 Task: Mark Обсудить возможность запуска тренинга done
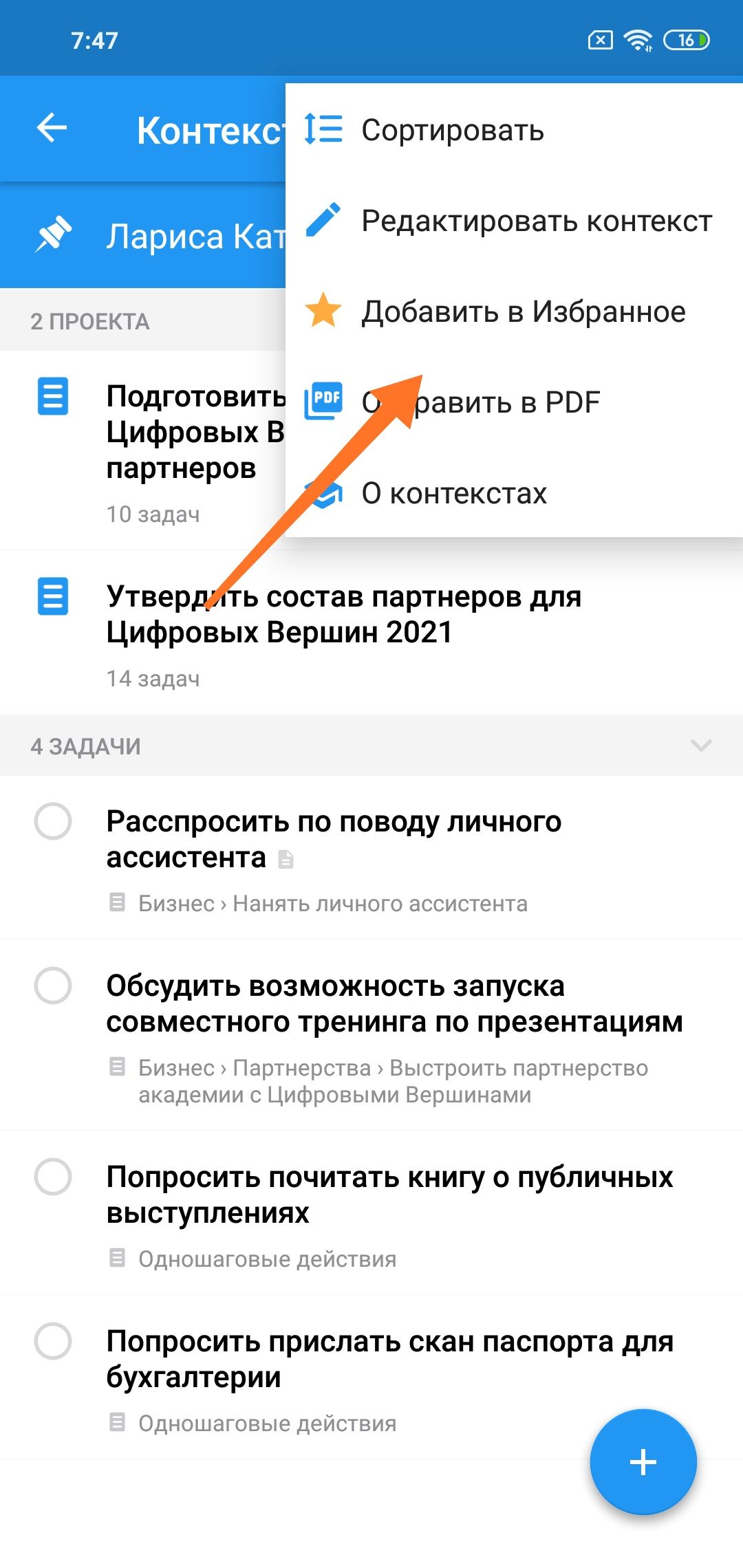[53, 986]
